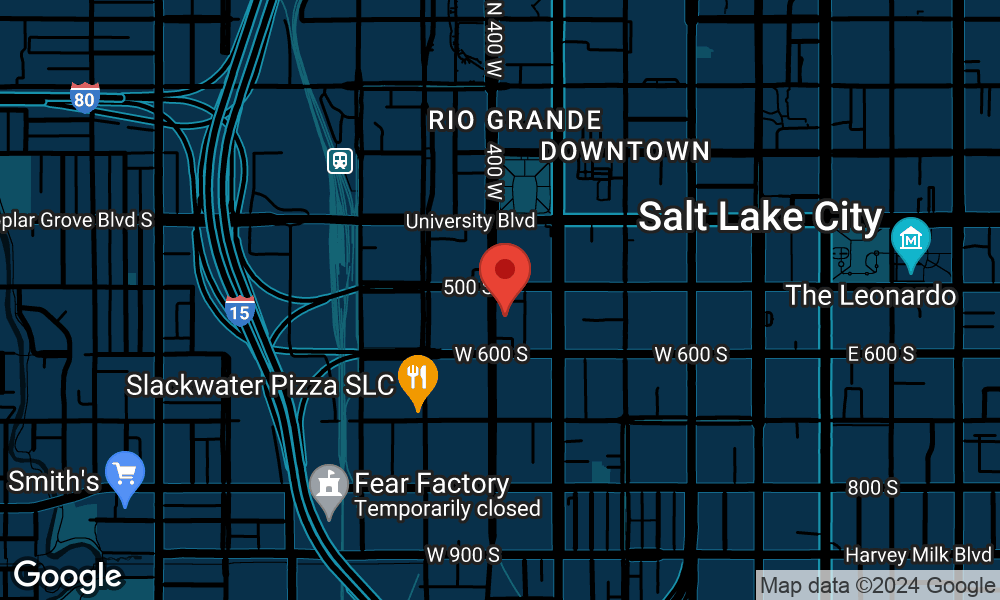Tap the transit station icon
This screenshot has width=1000, height=600.
[340, 160]
